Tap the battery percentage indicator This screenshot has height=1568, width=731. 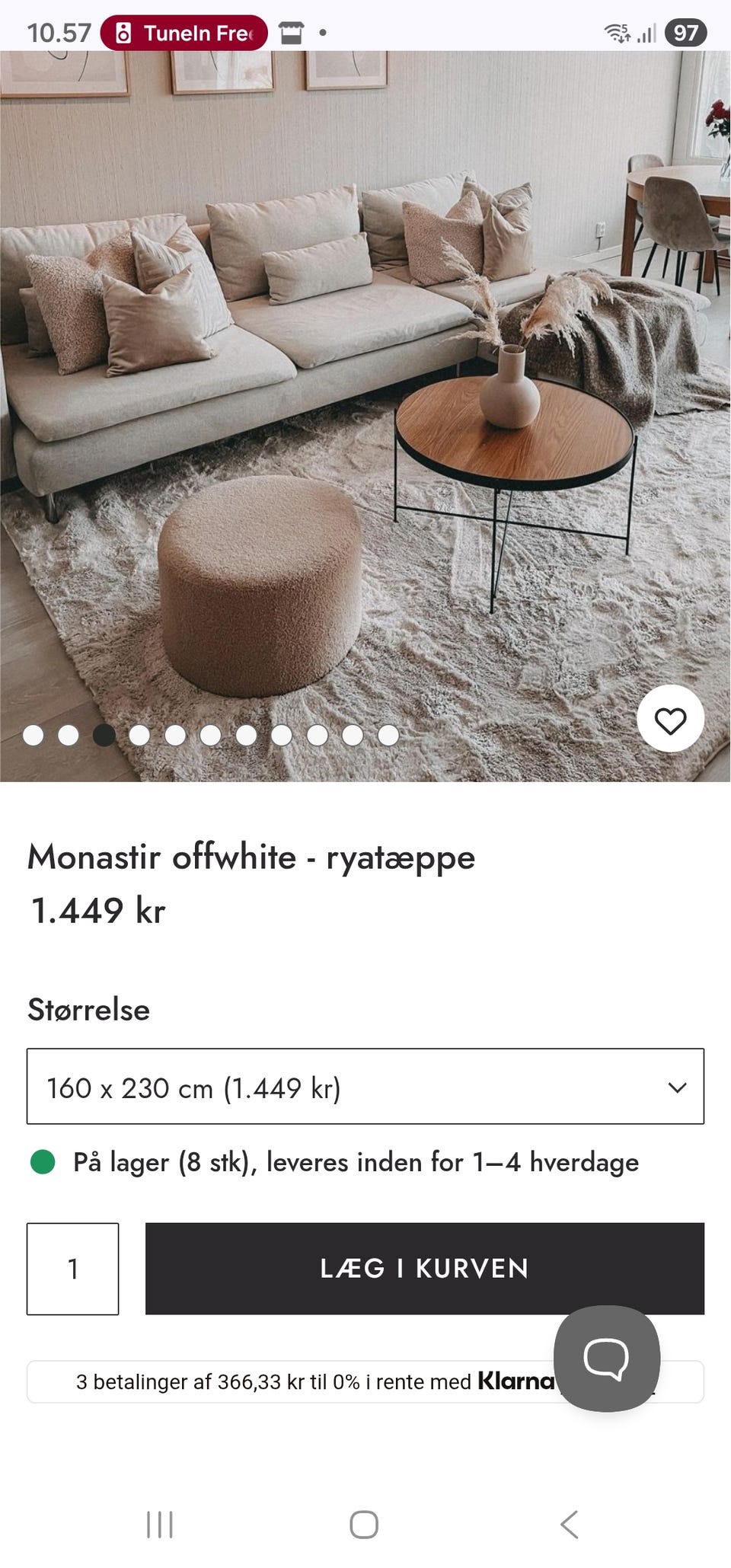tap(685, 32)
